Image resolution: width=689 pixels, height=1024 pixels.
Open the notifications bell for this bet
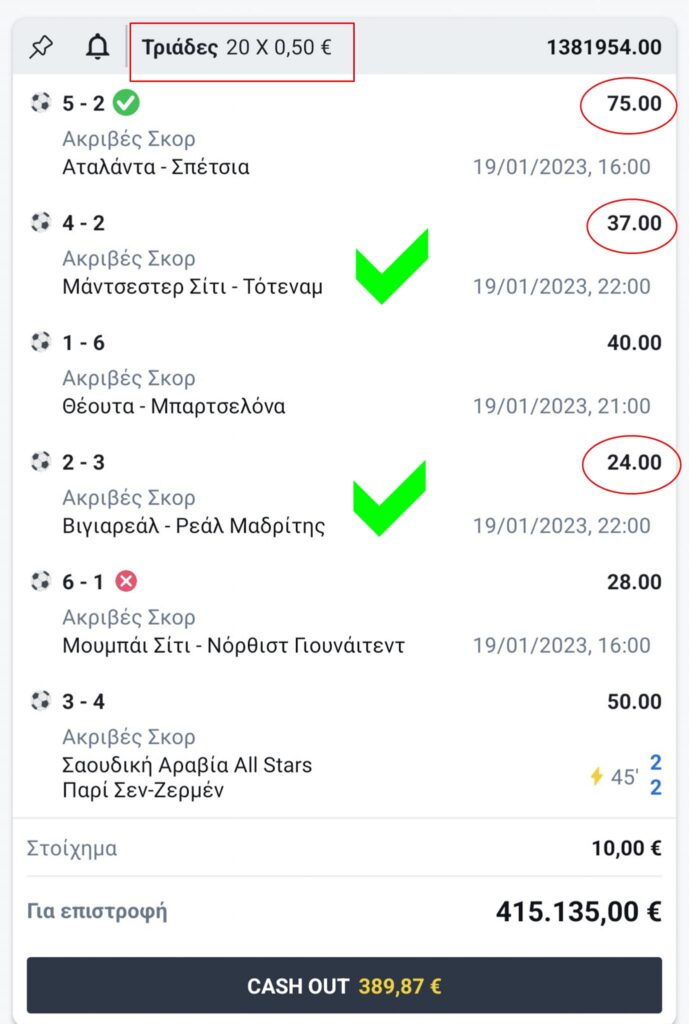click(x=97, y=47)
